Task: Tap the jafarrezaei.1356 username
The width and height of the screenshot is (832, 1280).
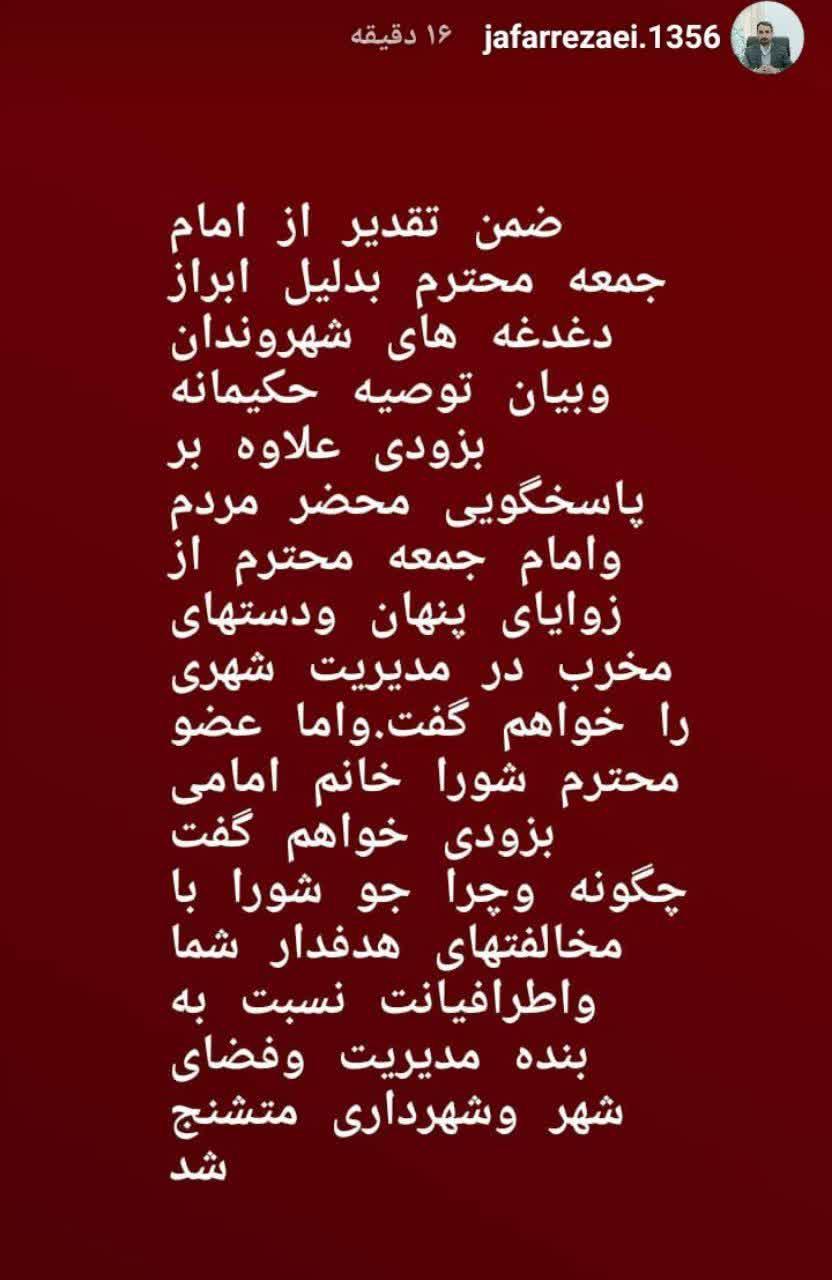Action: click(x=600, y=38)
